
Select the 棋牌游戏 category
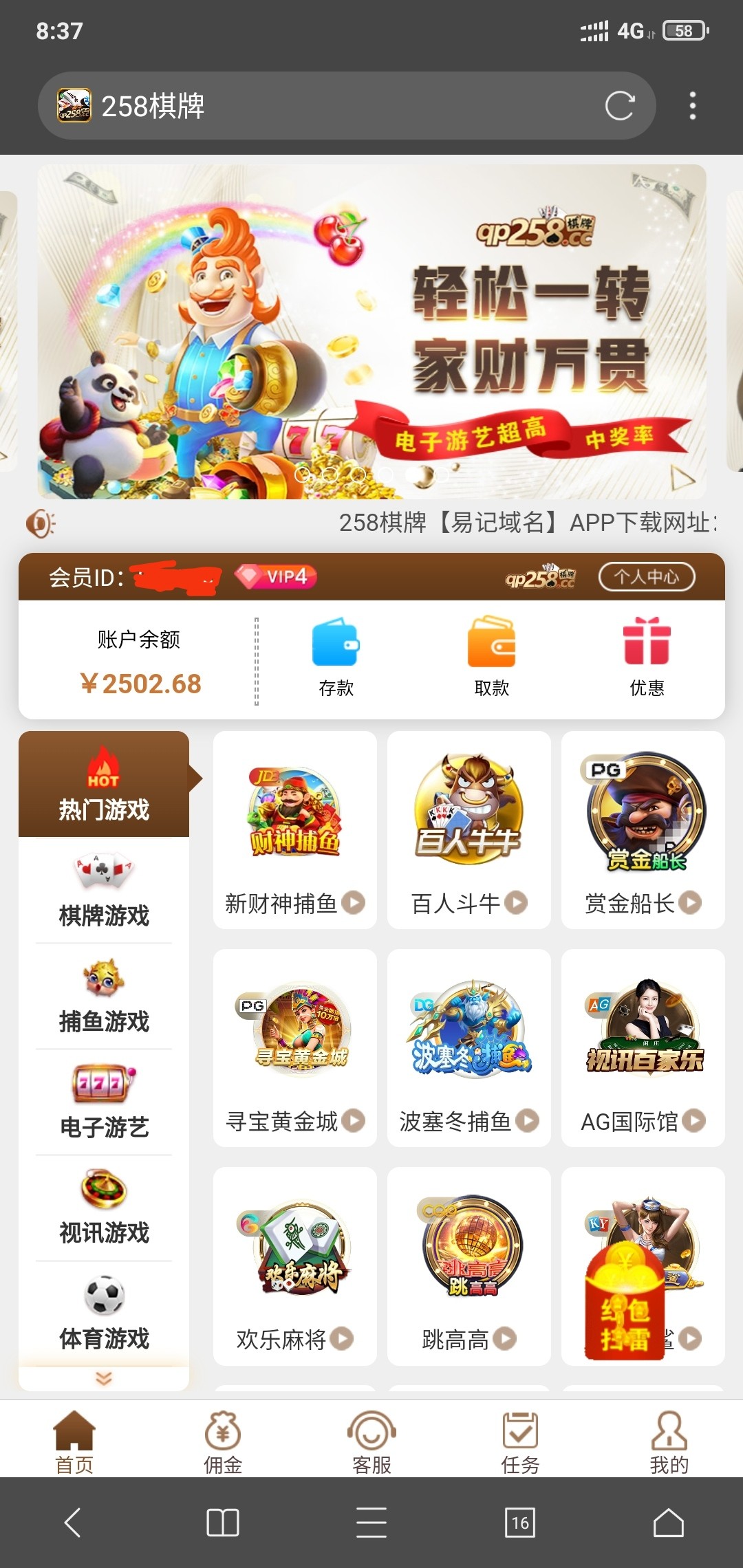(x=104, y=891)
